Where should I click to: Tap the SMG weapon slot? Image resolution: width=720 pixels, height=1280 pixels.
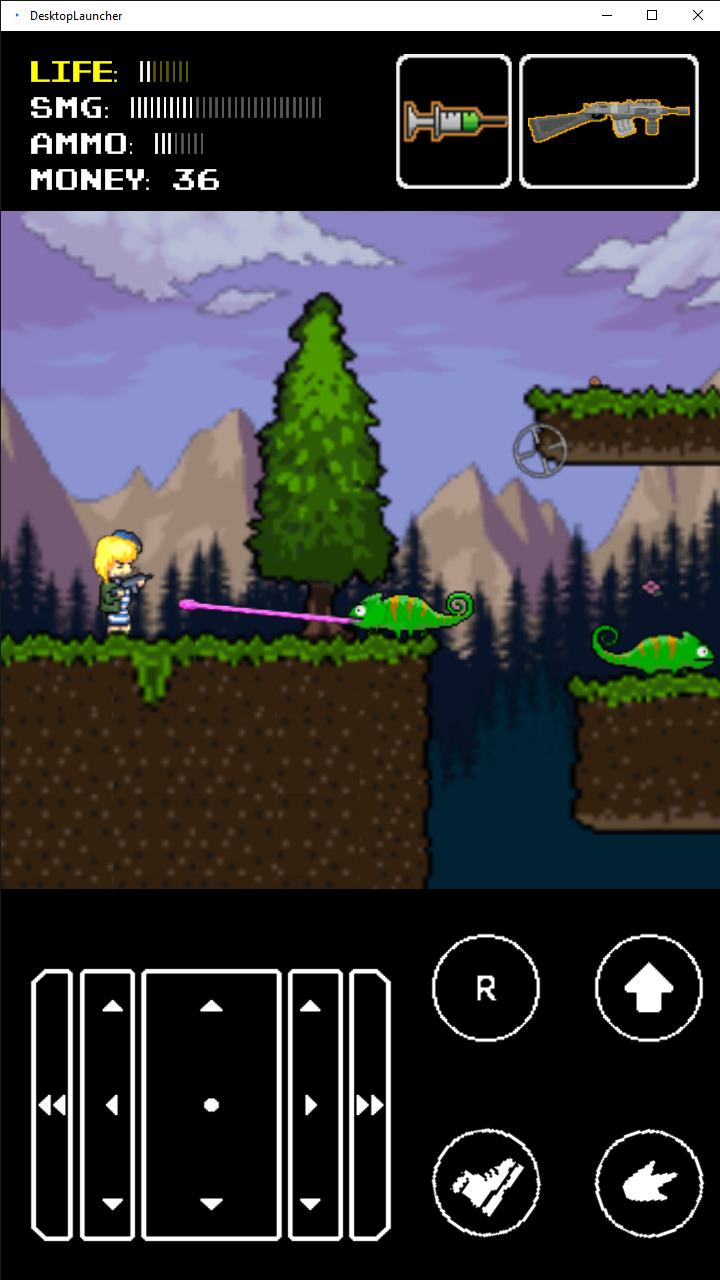coord(609,122)
